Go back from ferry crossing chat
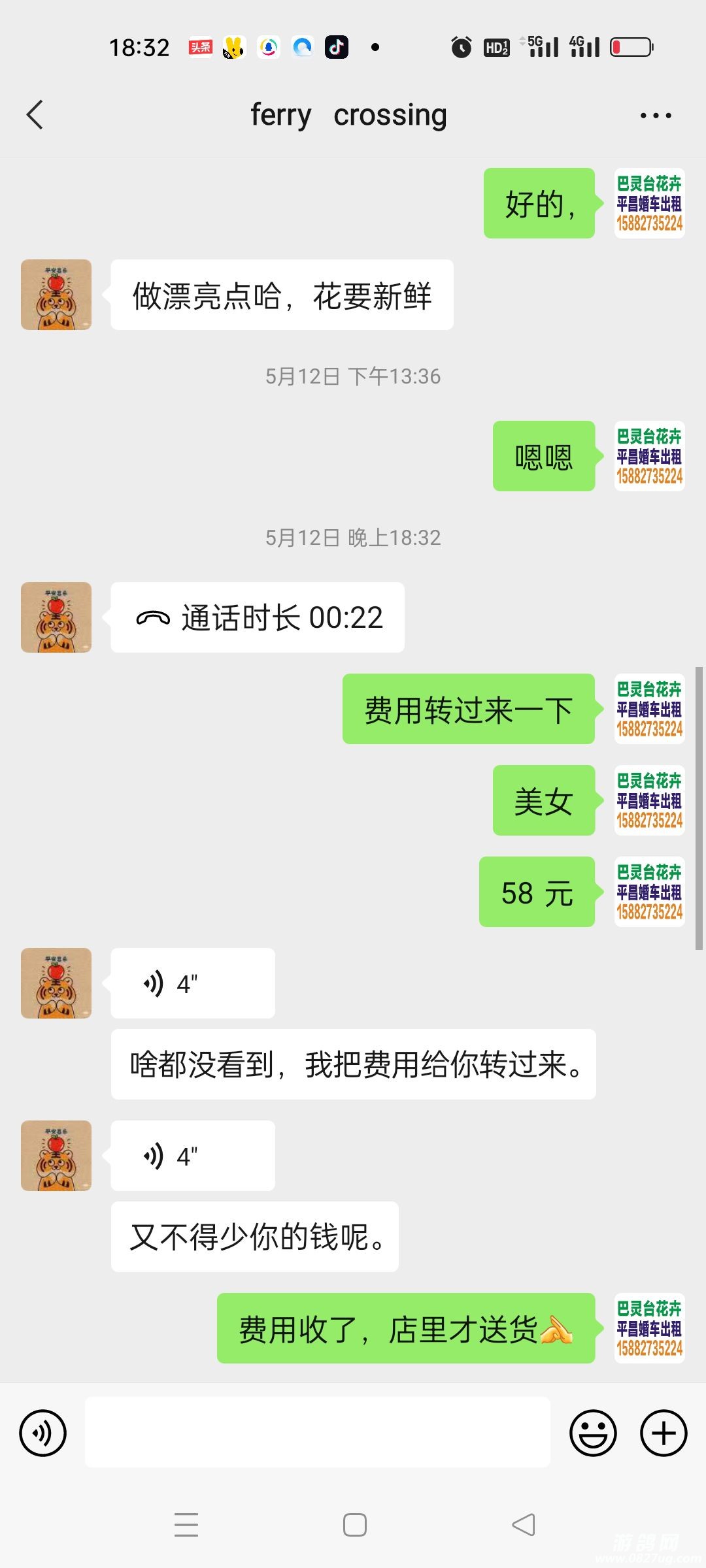706x1568 pixels. [35, 115]
